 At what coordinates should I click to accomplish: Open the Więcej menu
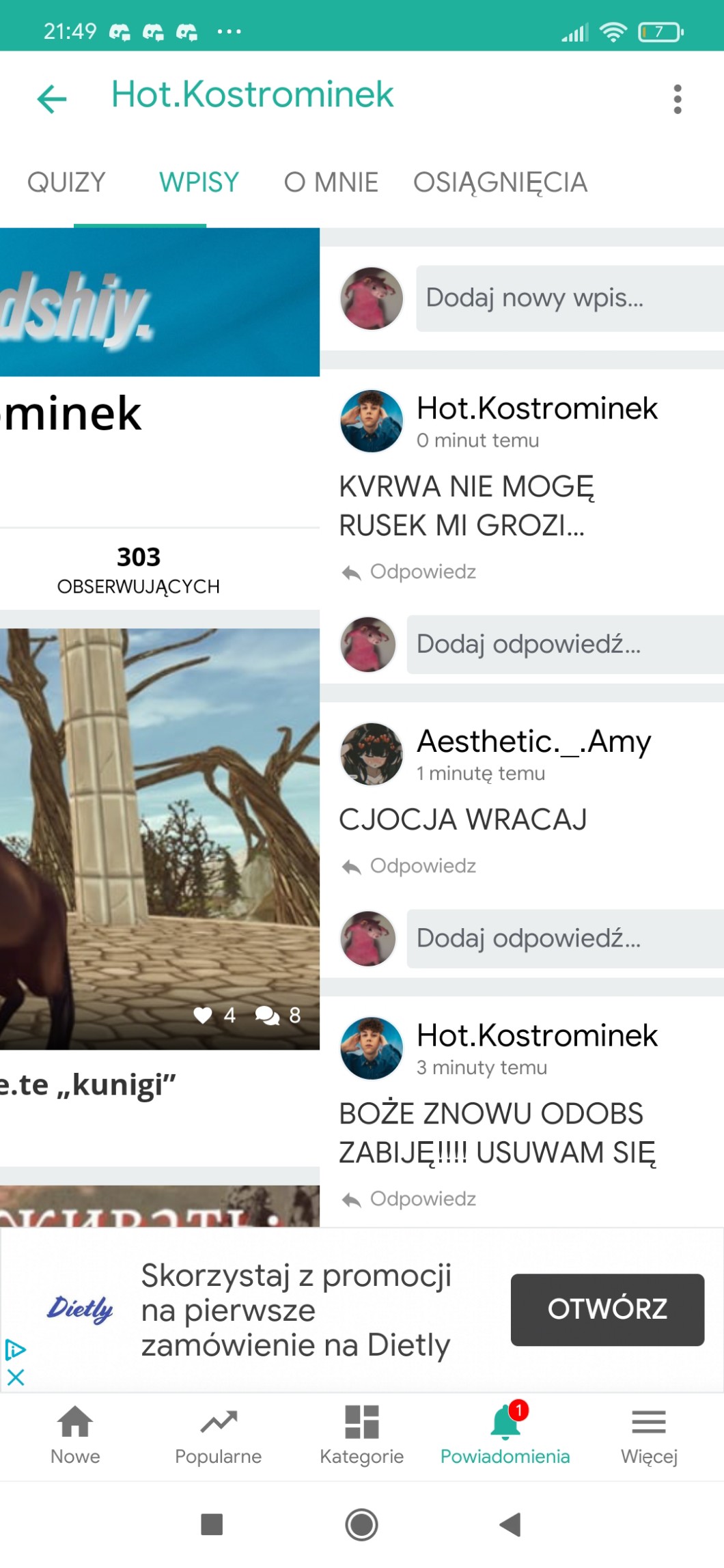[648, 1435]
